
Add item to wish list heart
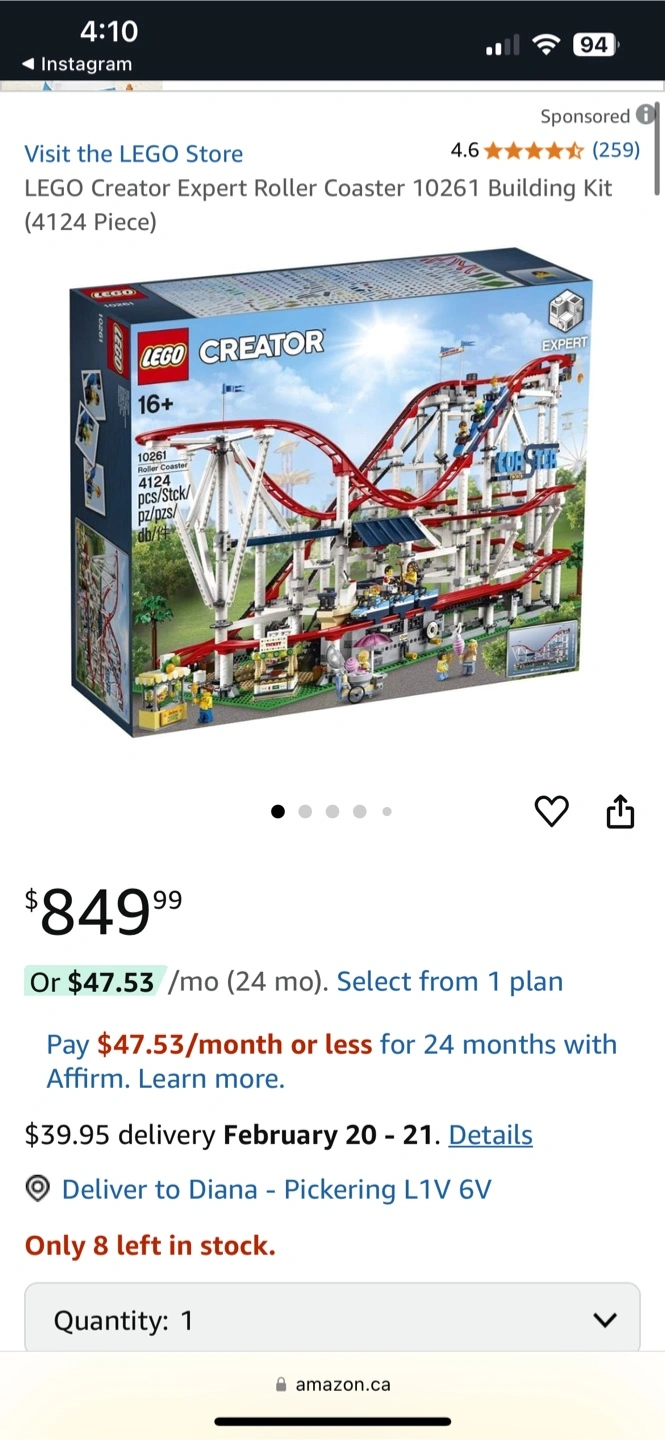coord(551,811)
